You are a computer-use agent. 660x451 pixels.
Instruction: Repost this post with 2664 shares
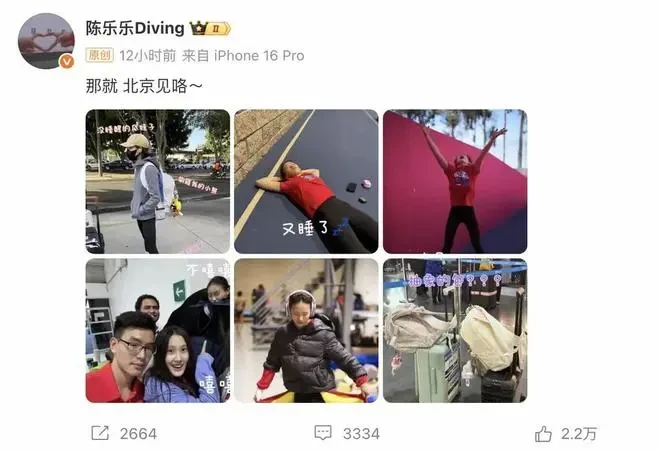[x=124, y=433]
